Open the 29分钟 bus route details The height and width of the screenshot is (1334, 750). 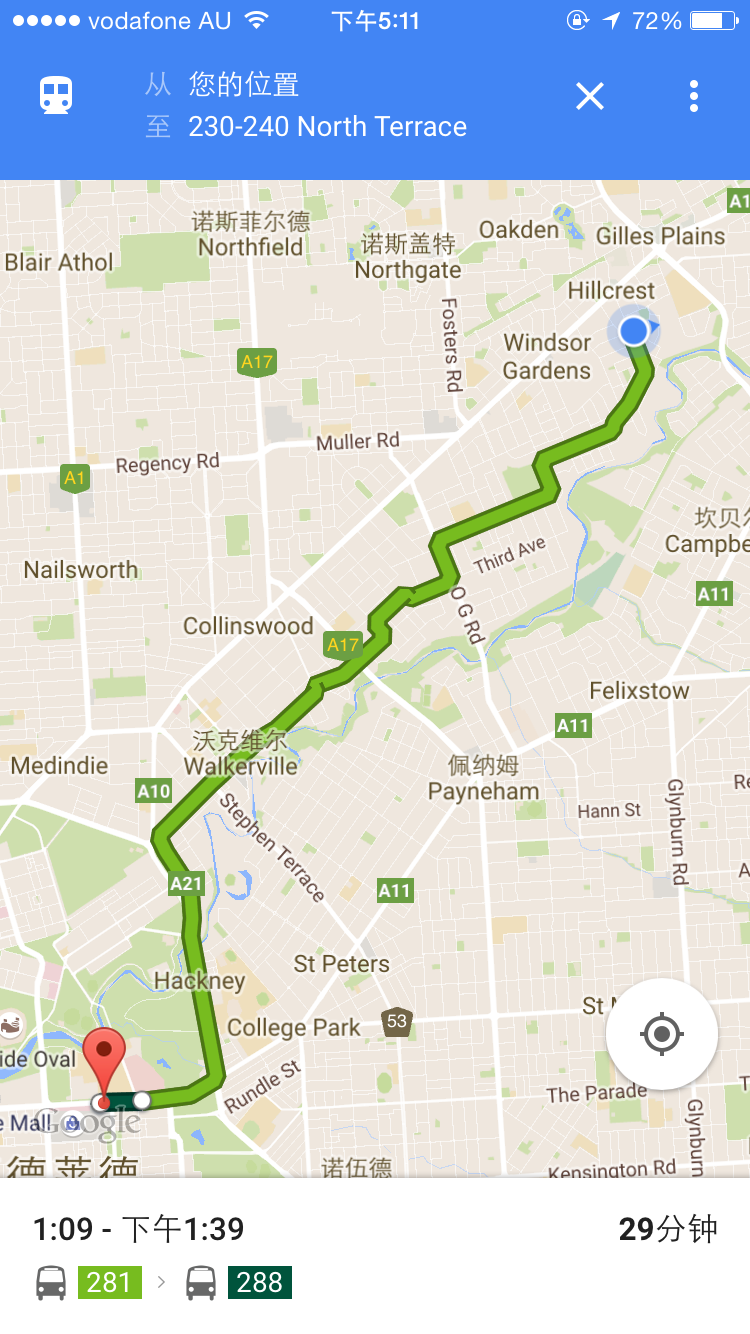pos(375,1254)
